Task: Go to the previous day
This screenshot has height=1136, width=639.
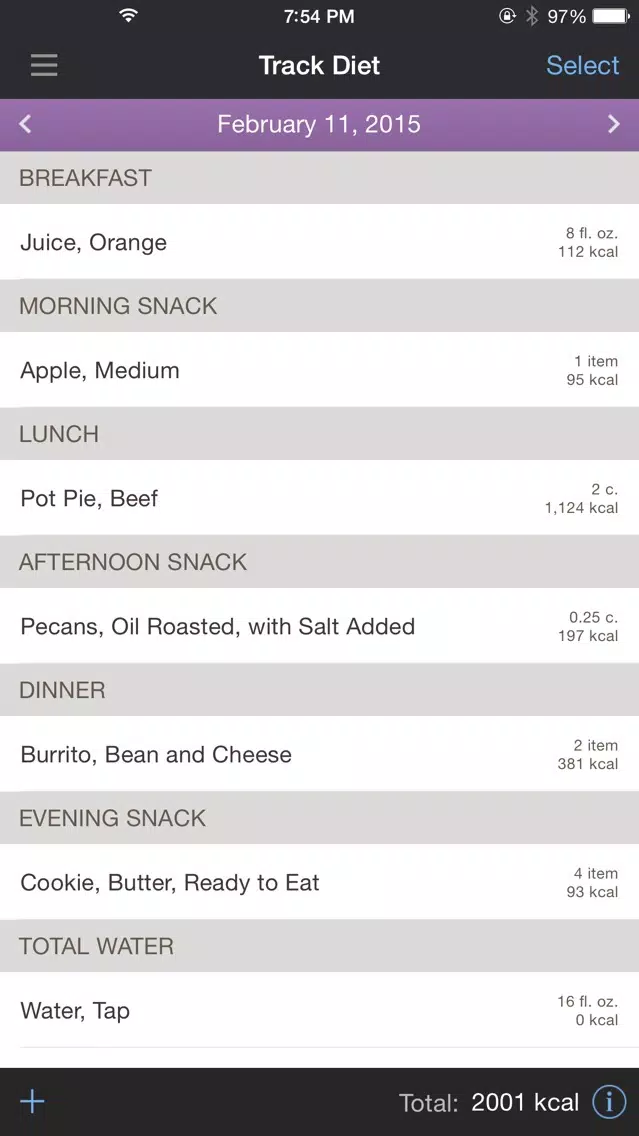Action: point(25,124)
